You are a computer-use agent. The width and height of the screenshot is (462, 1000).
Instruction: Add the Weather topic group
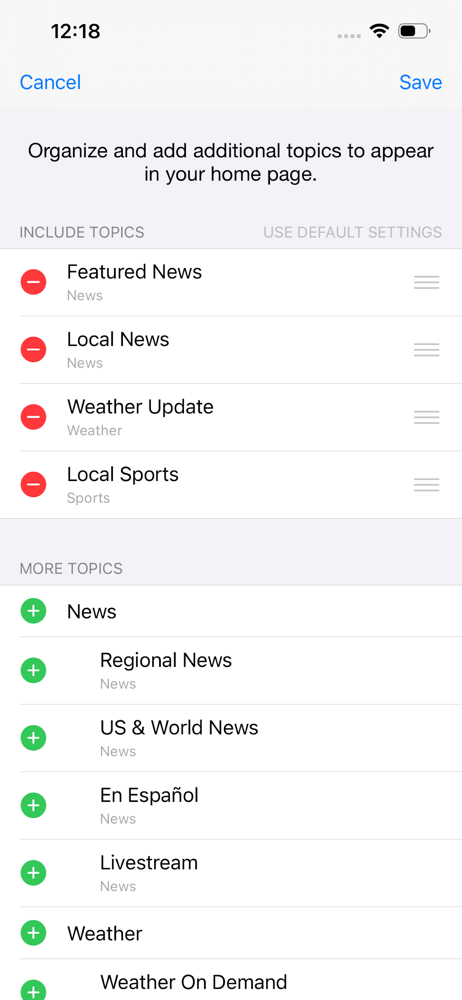tap(33, 933)
